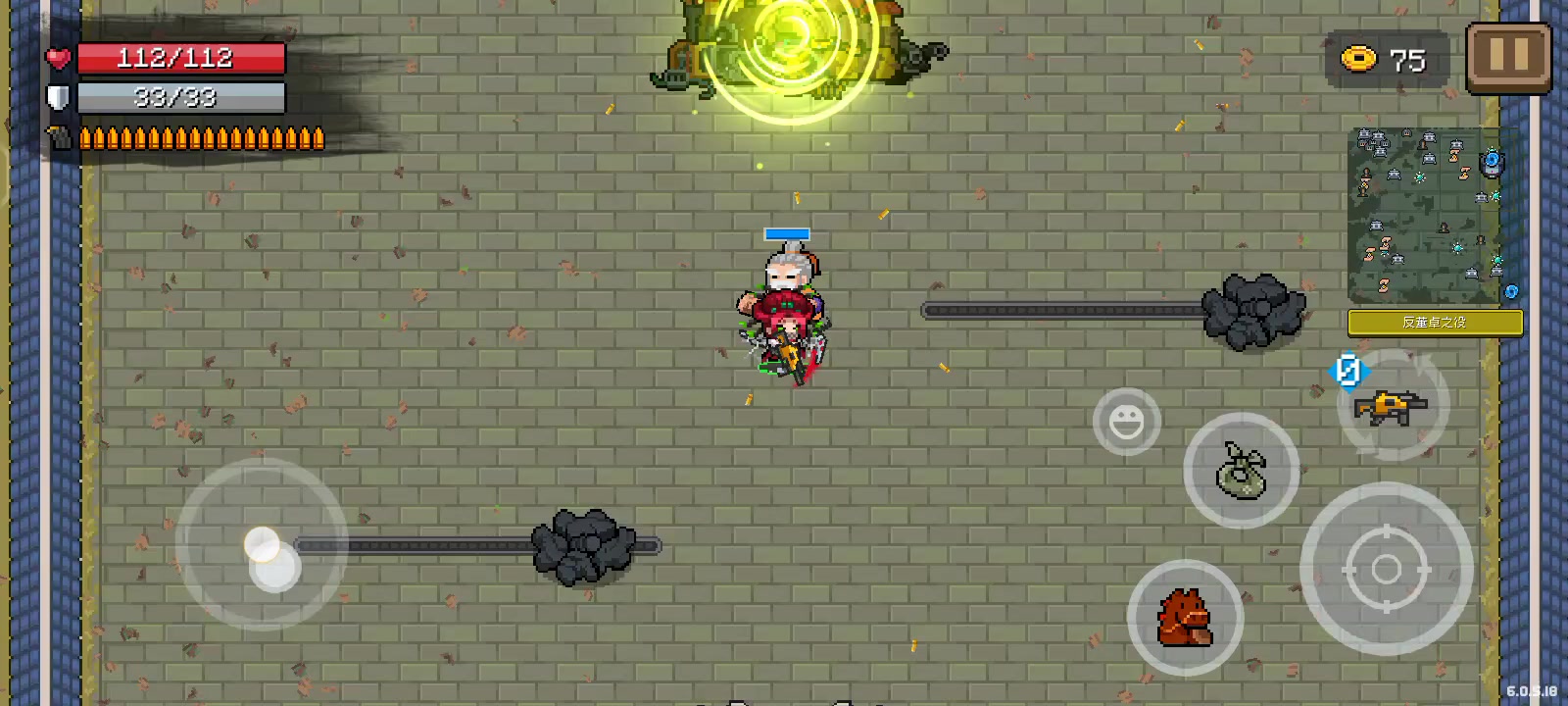This screenshot has width=1568, height=706.
Task: Fire with the crosshair attack button
Action: coord(1386,569)
